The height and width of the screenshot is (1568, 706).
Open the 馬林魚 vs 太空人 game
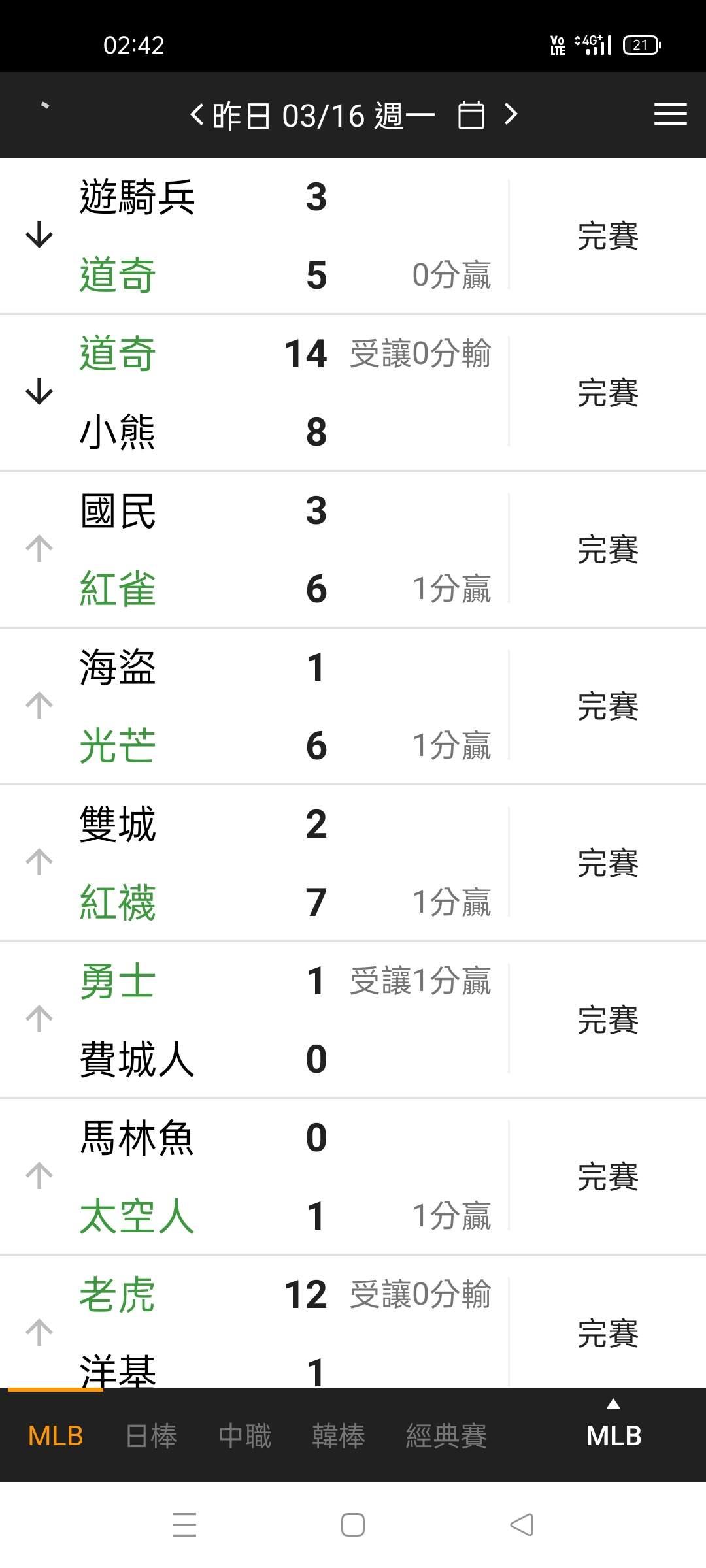pyautogui.click(x=353, y=1177)
